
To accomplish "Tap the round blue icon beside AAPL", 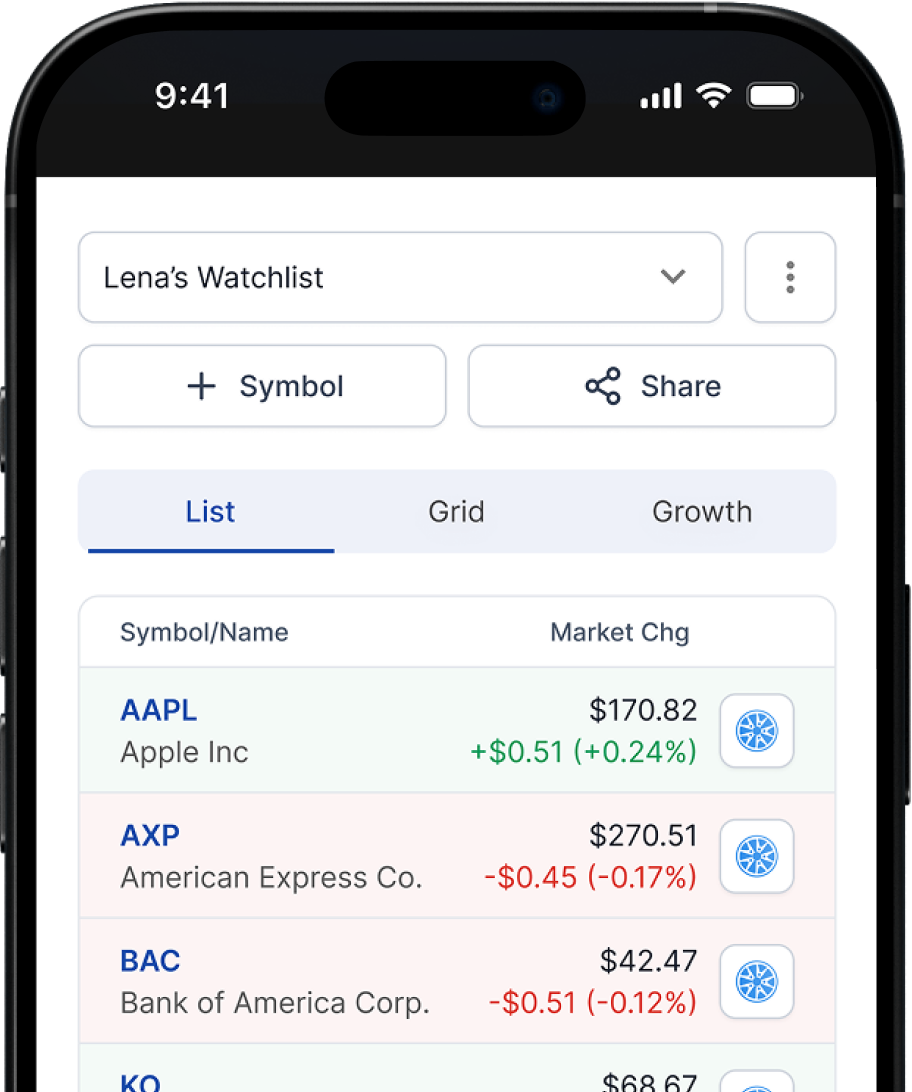I will click(x=757, y=731).
